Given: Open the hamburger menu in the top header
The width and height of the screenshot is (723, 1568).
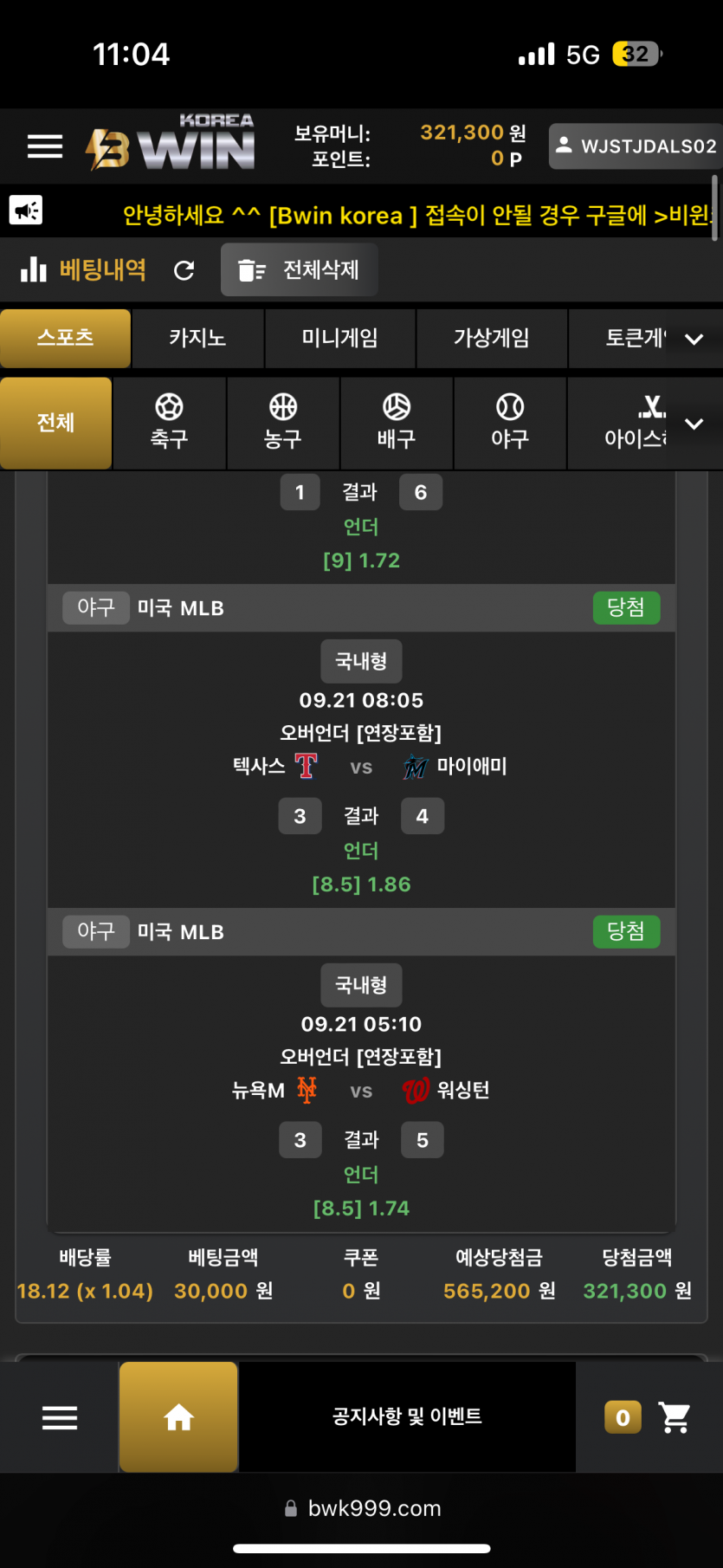Looking at the screenshot, I should coord(45,146).
